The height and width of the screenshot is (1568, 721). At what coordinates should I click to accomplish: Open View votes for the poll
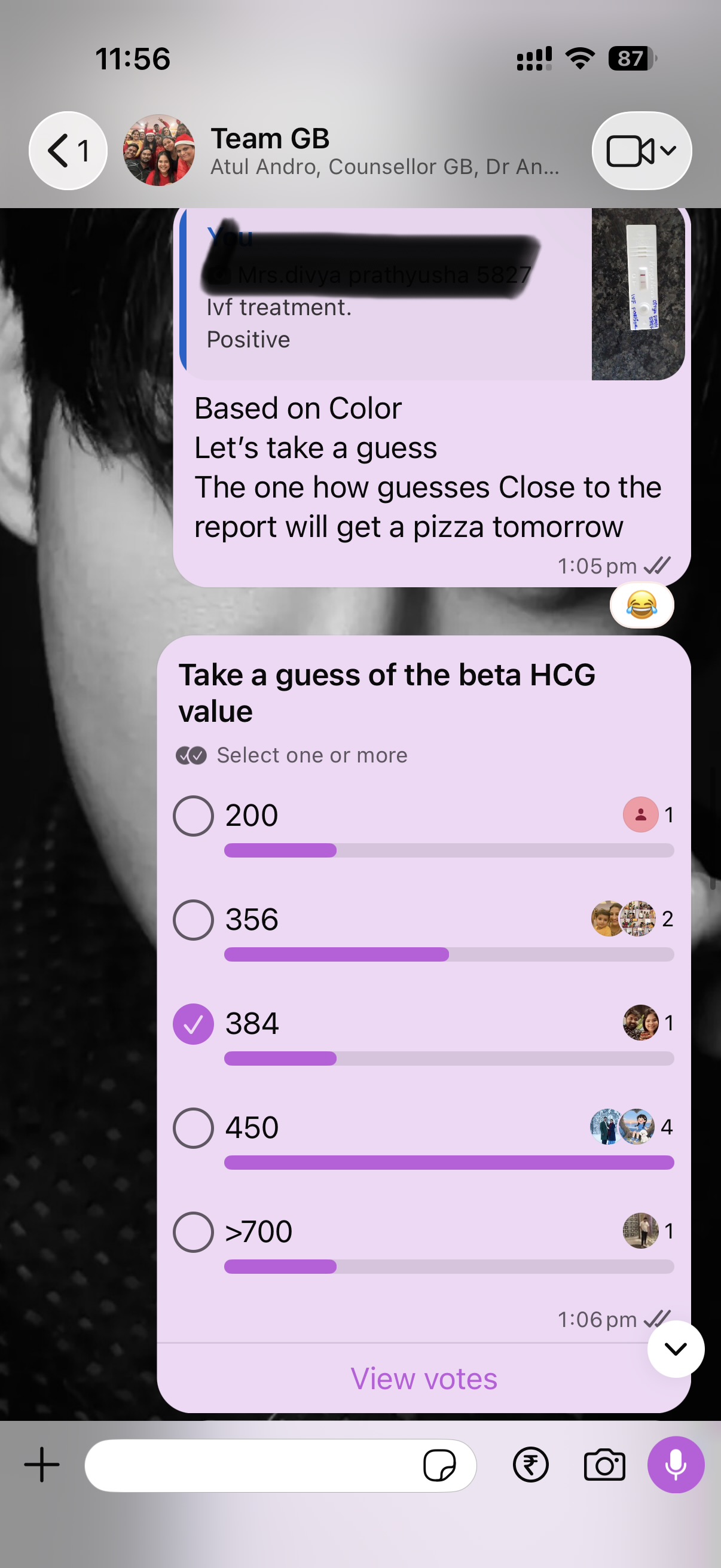click(x=423, y=1378)
